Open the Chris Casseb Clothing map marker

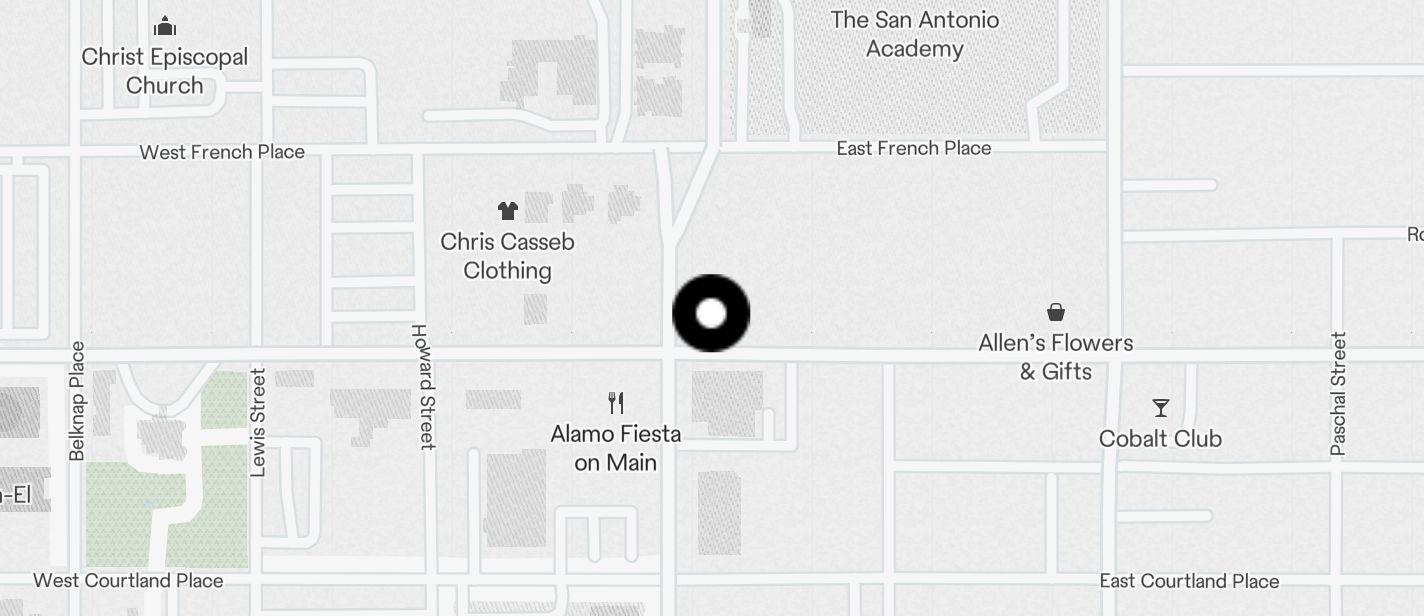coord(508,211)
